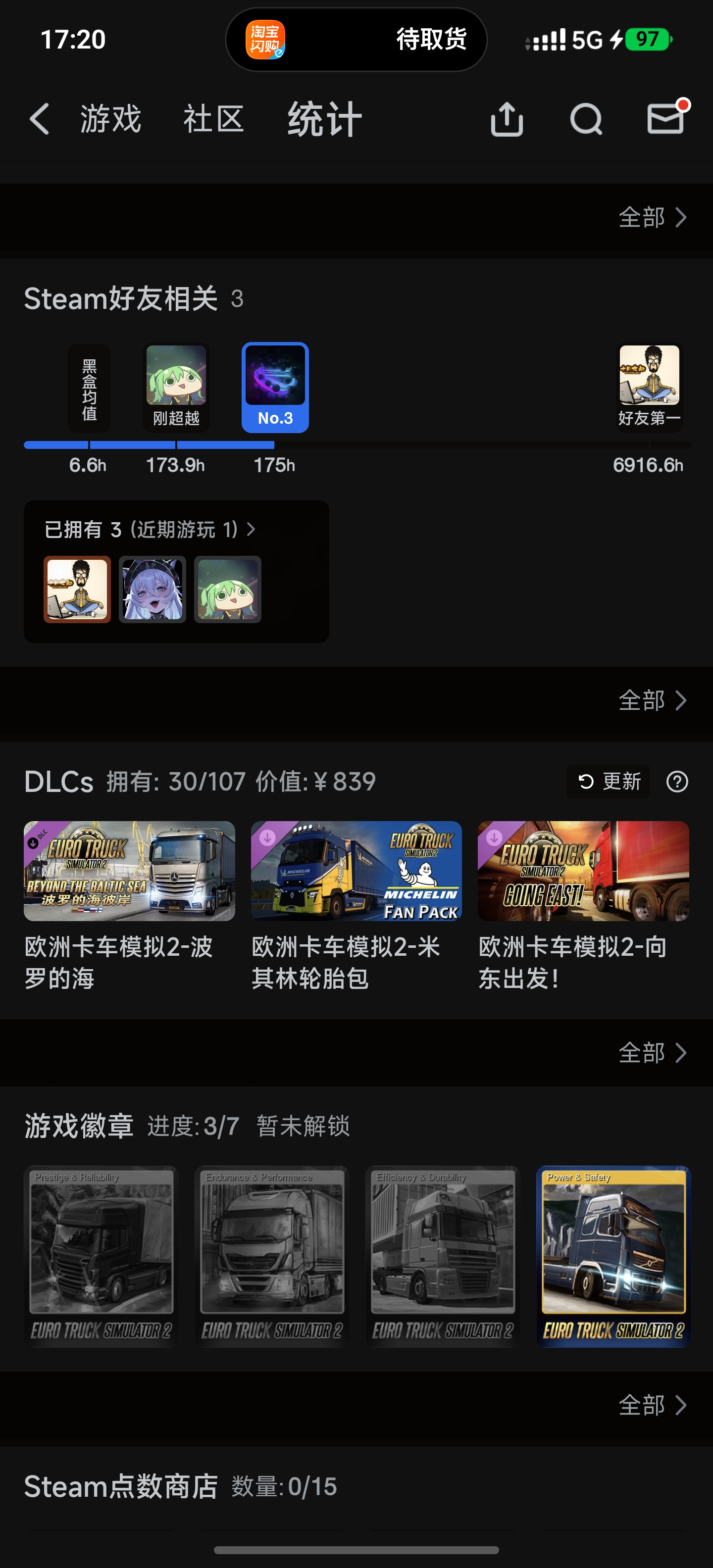
Task: Open the Efficiency & Durability badge card
Action: [x=443, y=1256]
